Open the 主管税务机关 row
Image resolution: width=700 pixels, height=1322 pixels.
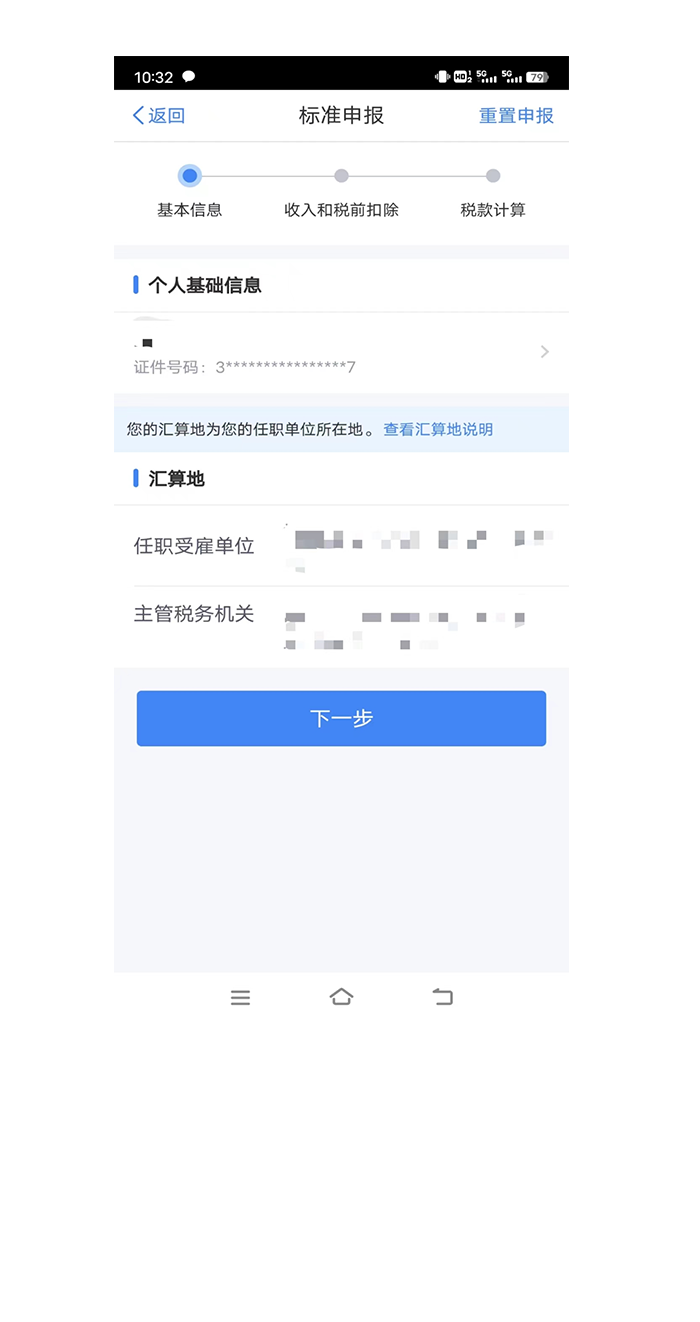click(x=341, y=615)
